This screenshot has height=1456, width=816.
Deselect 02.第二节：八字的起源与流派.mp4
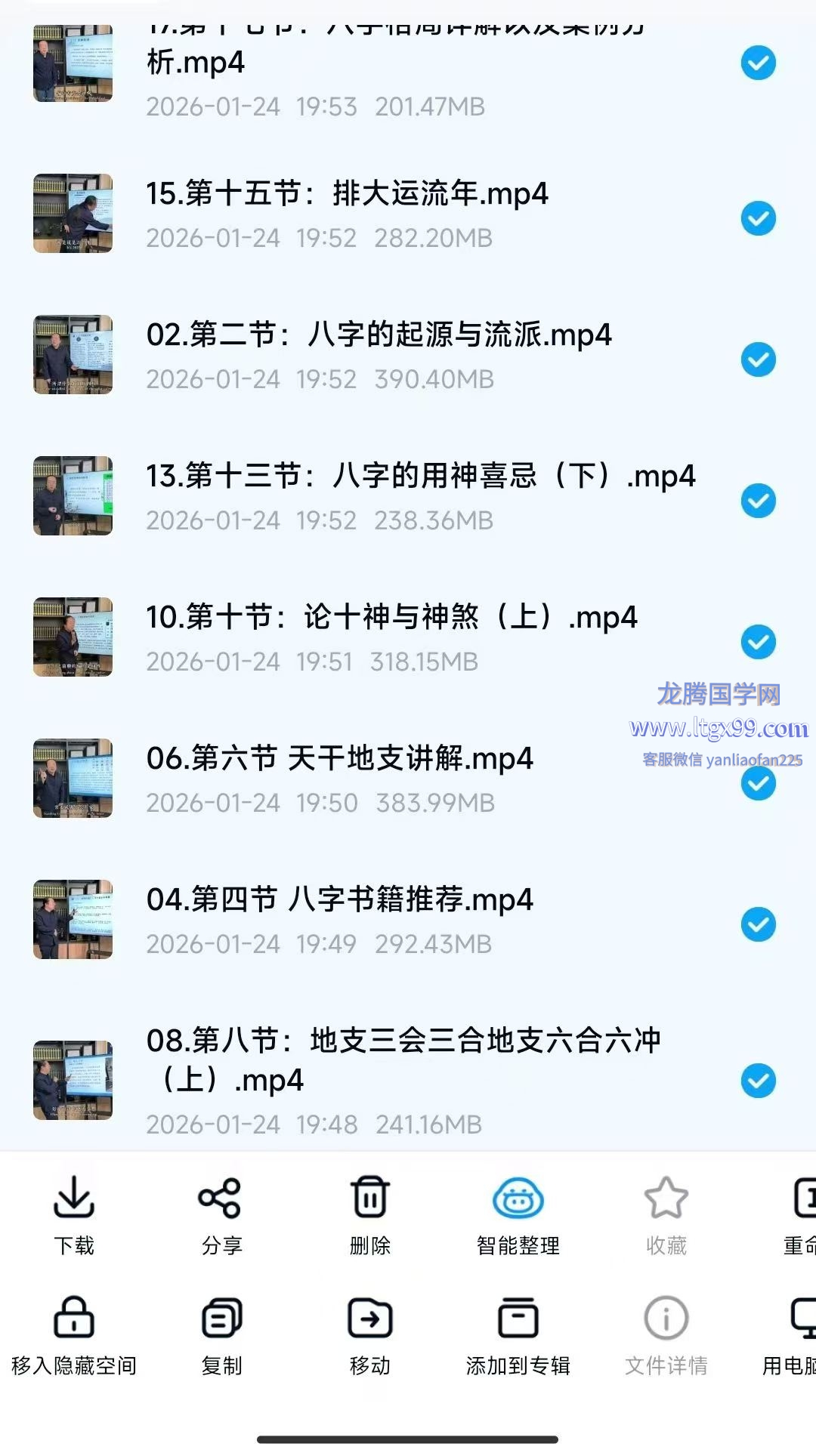pos(759,359)
